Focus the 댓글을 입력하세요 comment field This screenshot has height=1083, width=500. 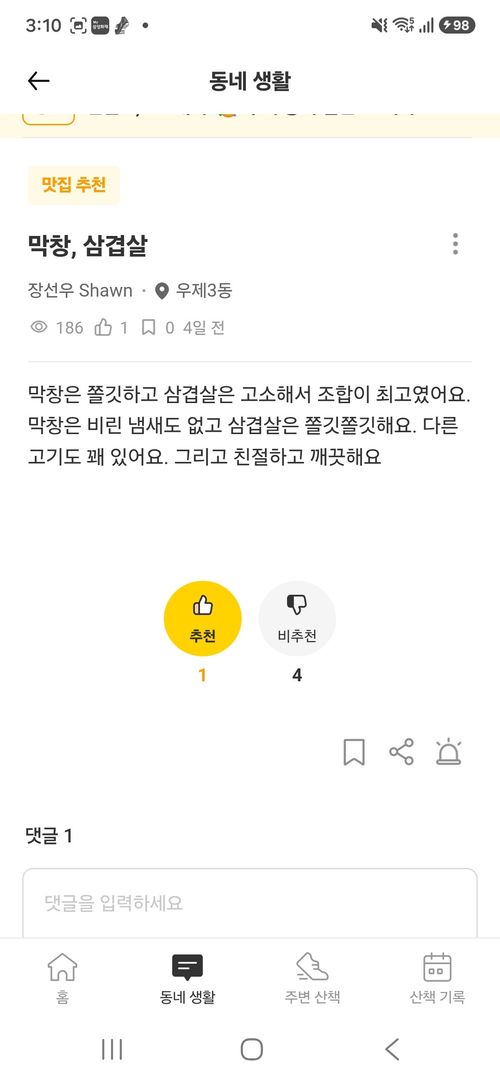(250, 903)
